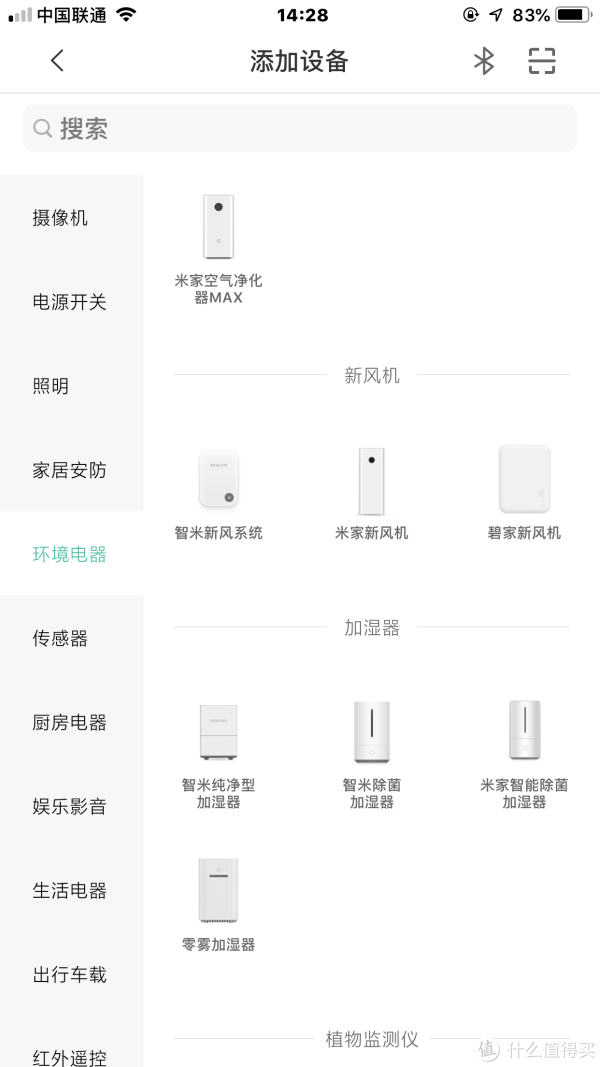Image resolution: width=600 pixels, height=1067 pixels.
Task: Select the 零雾加湿器 device
Action: pyautogui.click(x=218, y=905)
